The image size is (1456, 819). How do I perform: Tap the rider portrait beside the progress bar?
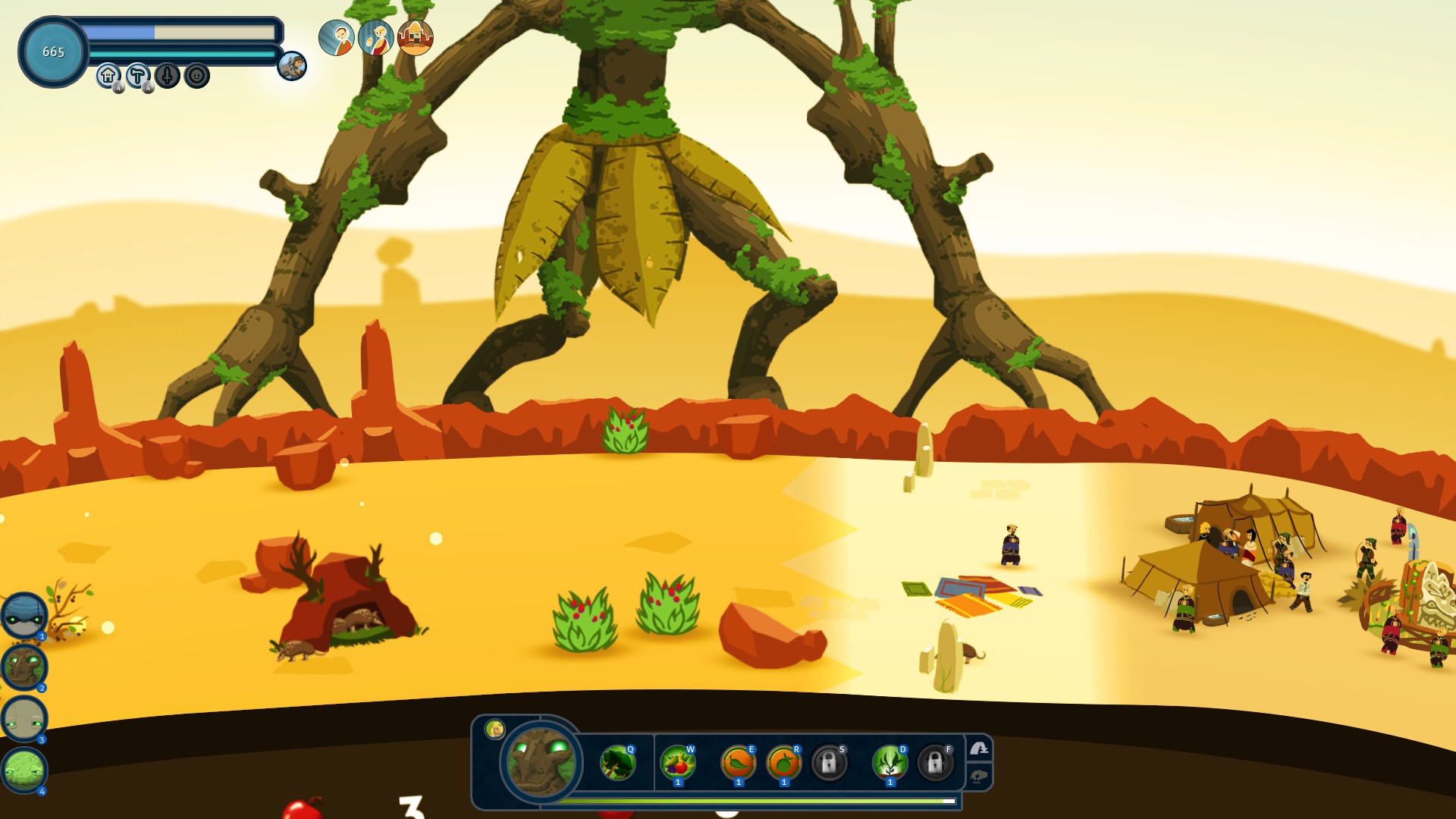click(292, 66)
